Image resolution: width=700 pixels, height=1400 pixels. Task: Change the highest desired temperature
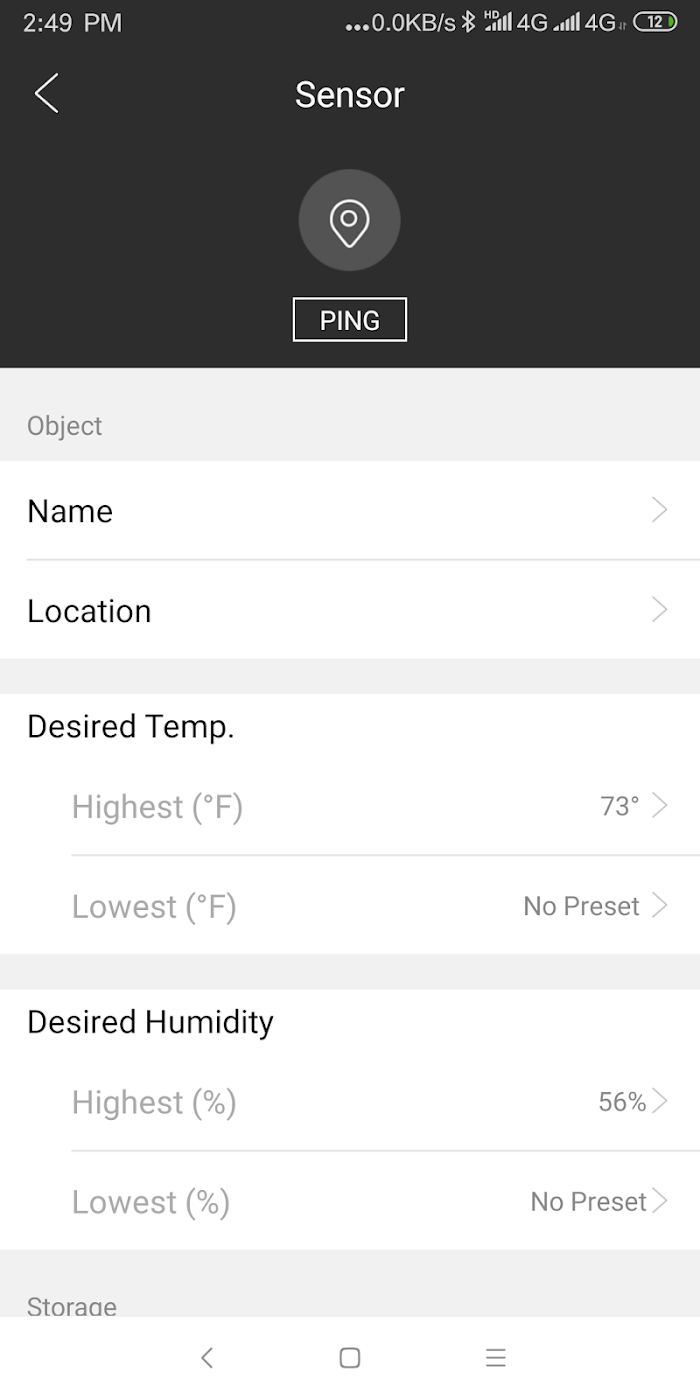pyautogui.click(x=385, y=807)
